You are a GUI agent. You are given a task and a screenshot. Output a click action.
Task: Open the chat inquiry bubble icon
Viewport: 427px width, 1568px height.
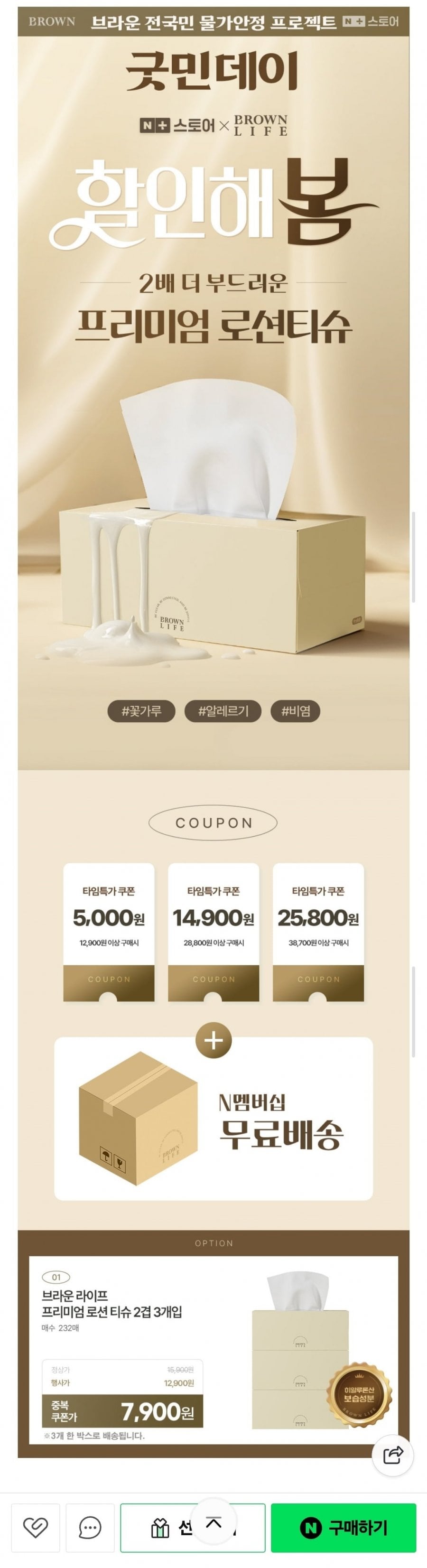coord(90,1527)
